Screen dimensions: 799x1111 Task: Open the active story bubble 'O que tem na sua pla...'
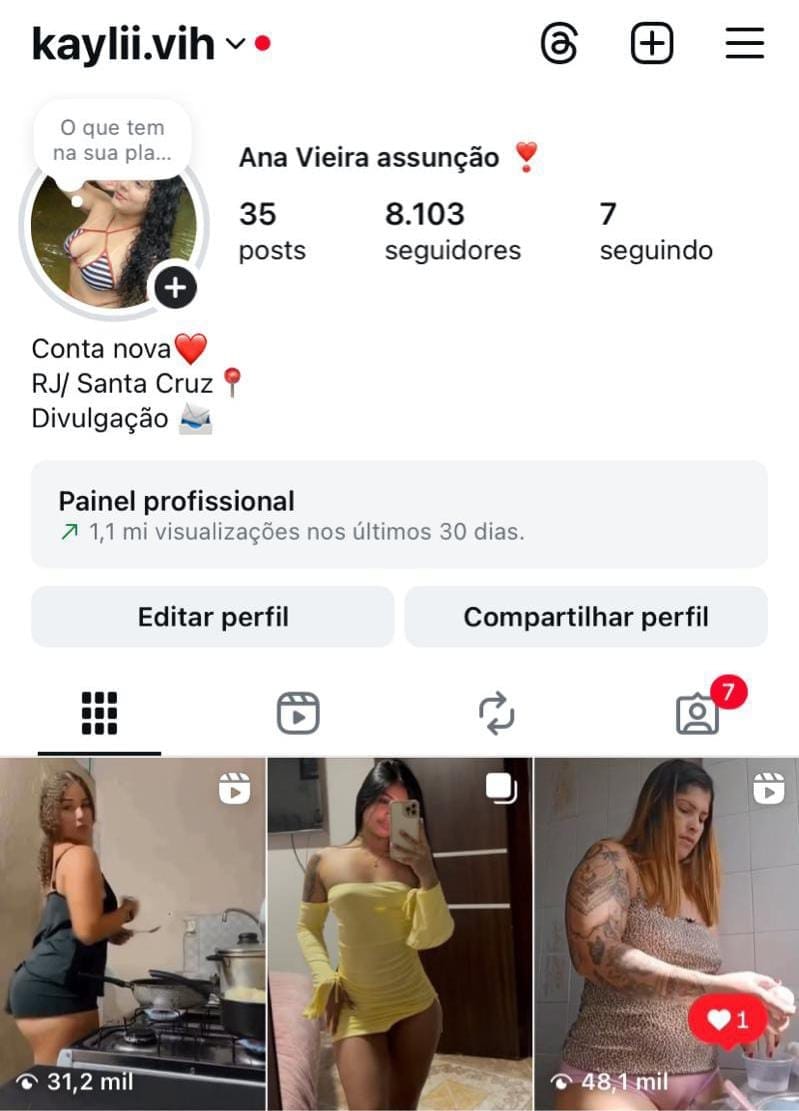111,140
